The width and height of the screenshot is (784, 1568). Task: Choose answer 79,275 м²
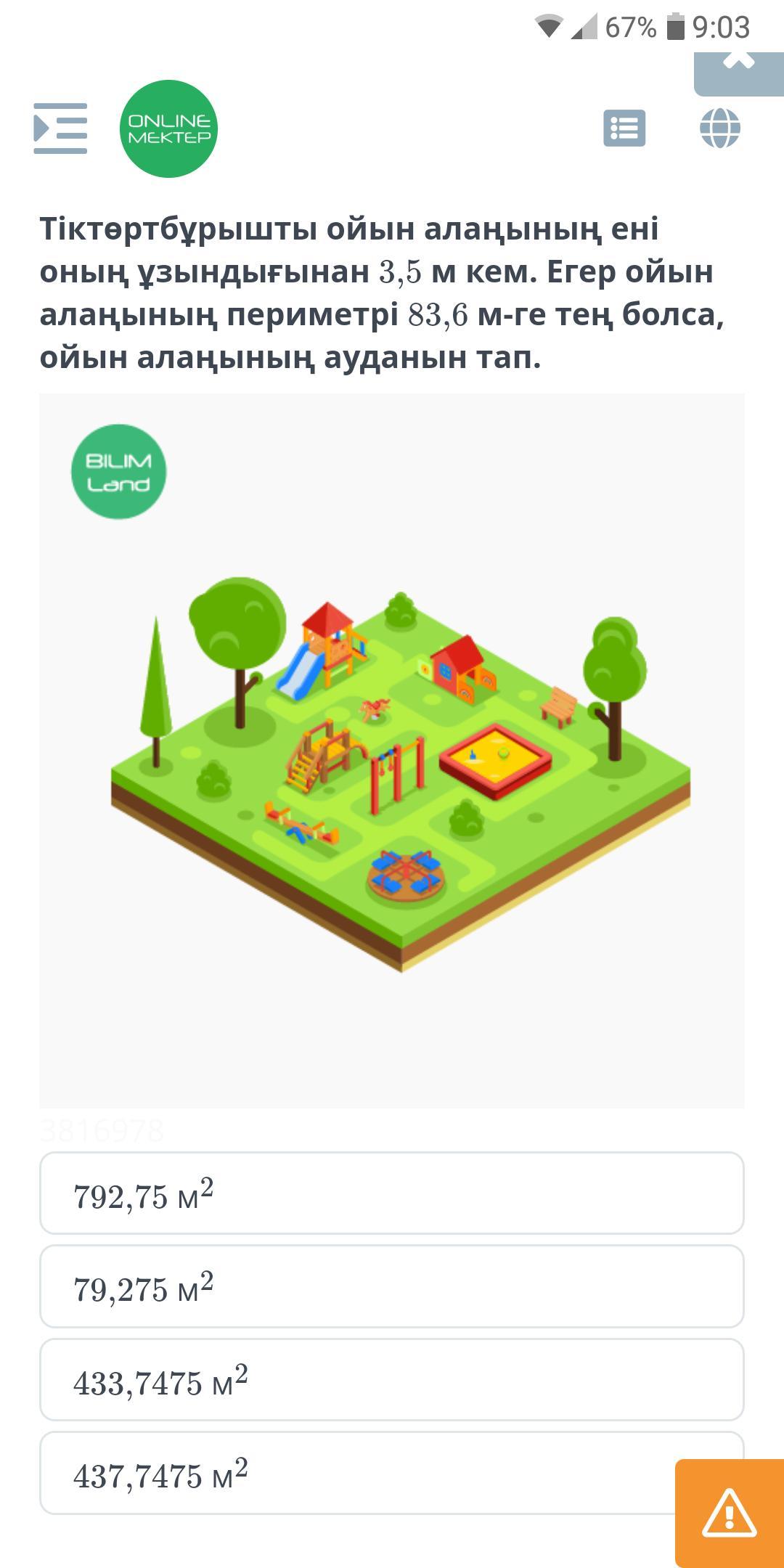(392, 1286)
